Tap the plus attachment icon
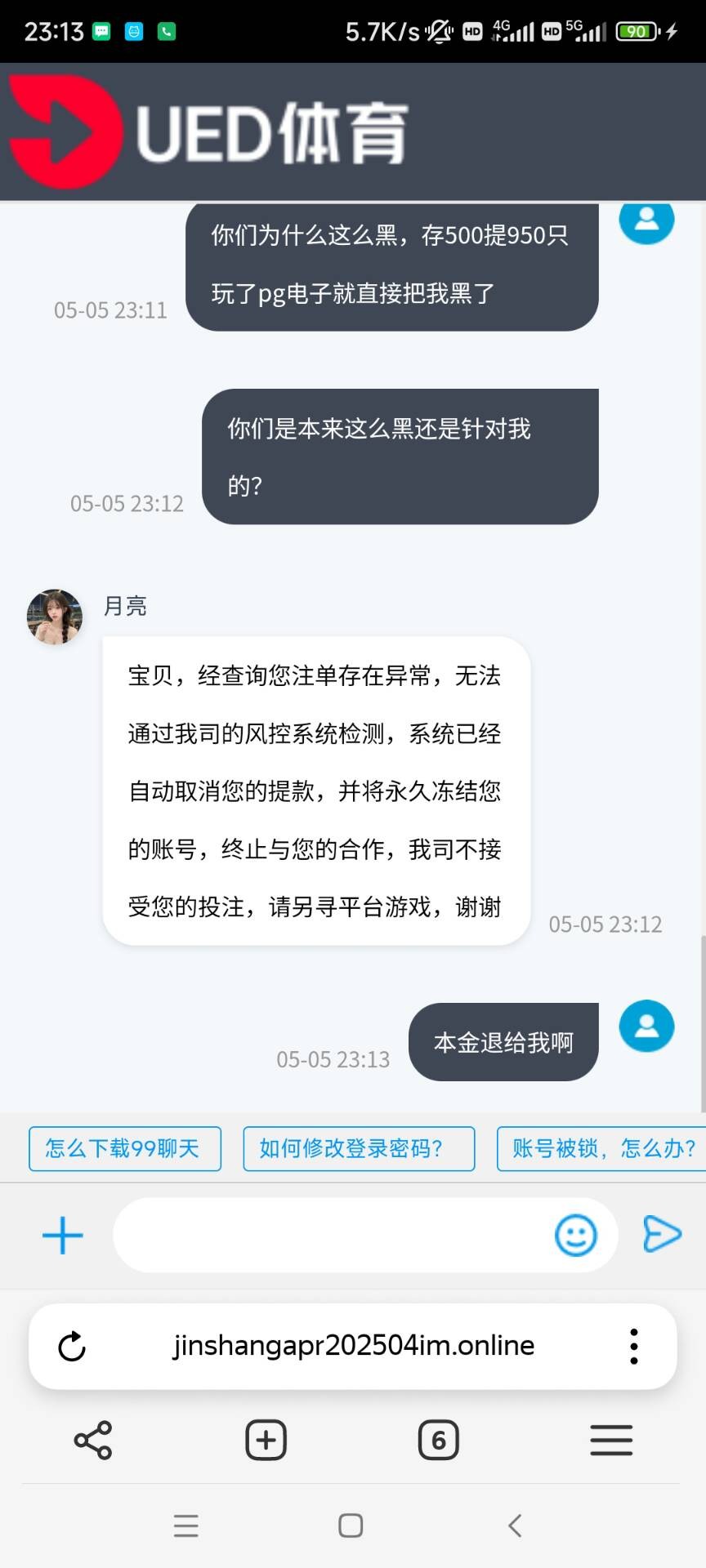The height and width of the screenshot is (1568, 706). (x=63, y=1236)
